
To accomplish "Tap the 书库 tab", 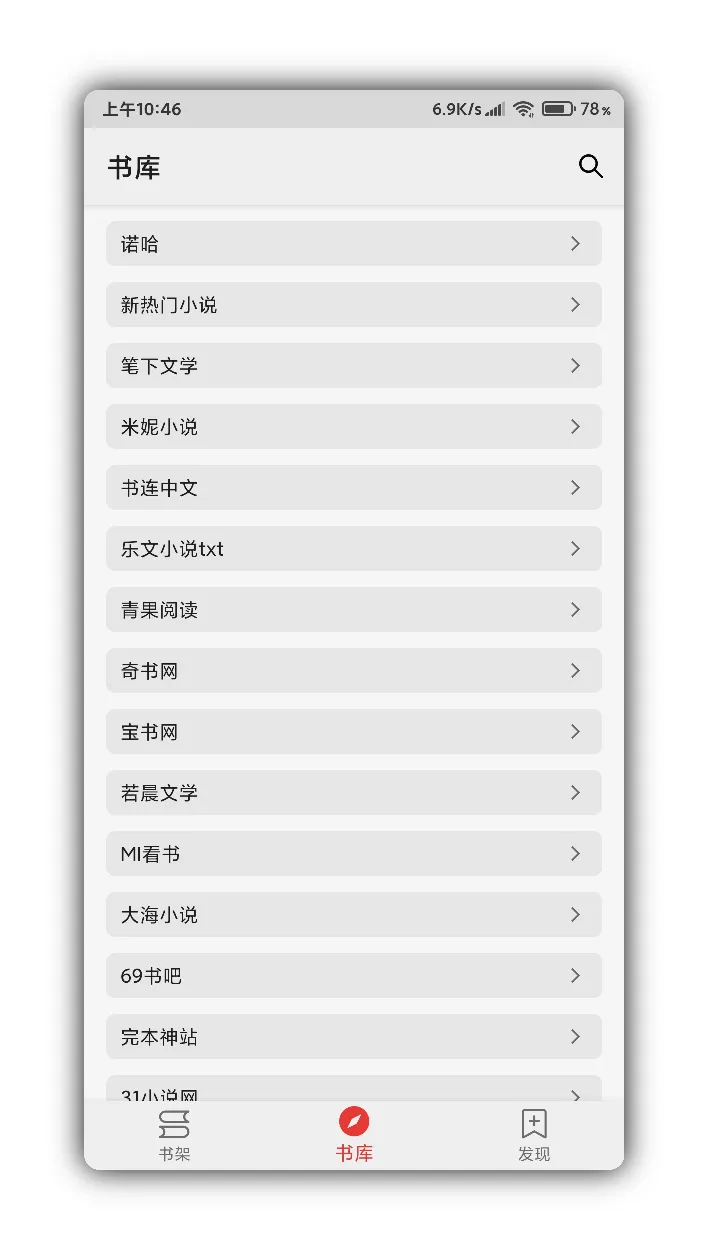I will pyautogui.click(x=354, y=1135).
